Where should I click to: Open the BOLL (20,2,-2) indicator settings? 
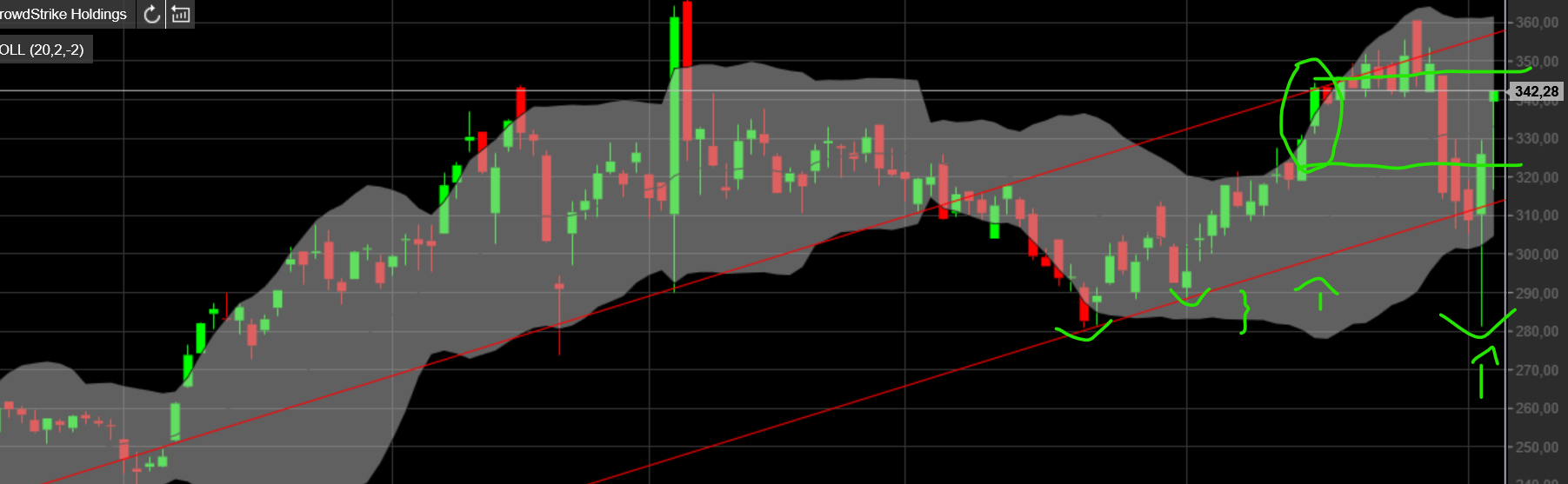pyautogui.click(x=43, y=50)
